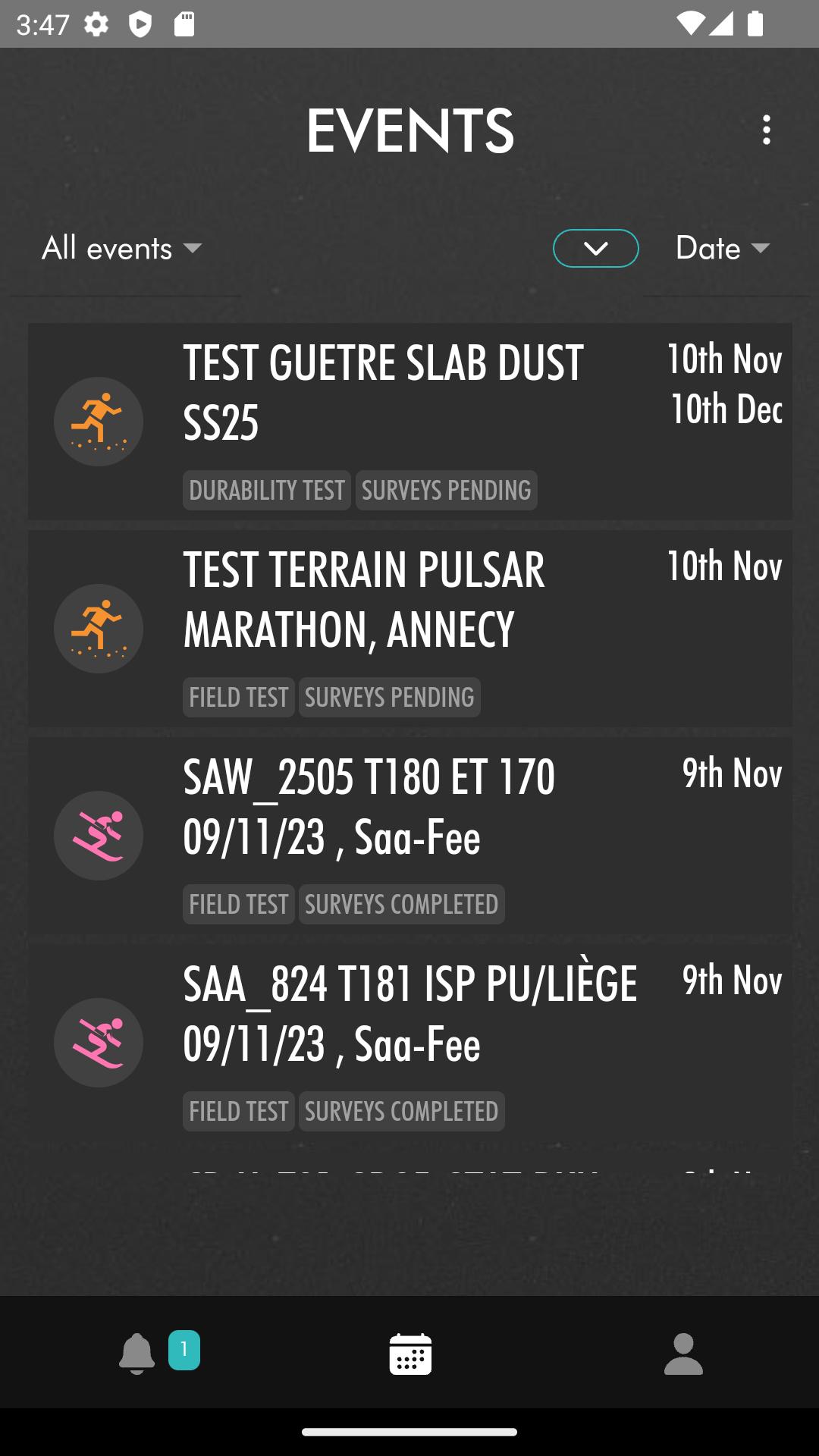The width and height of the screenshot is (819, 1456).
Task: Expand the All events filter dropdown
Action: [x=123, y=249]
